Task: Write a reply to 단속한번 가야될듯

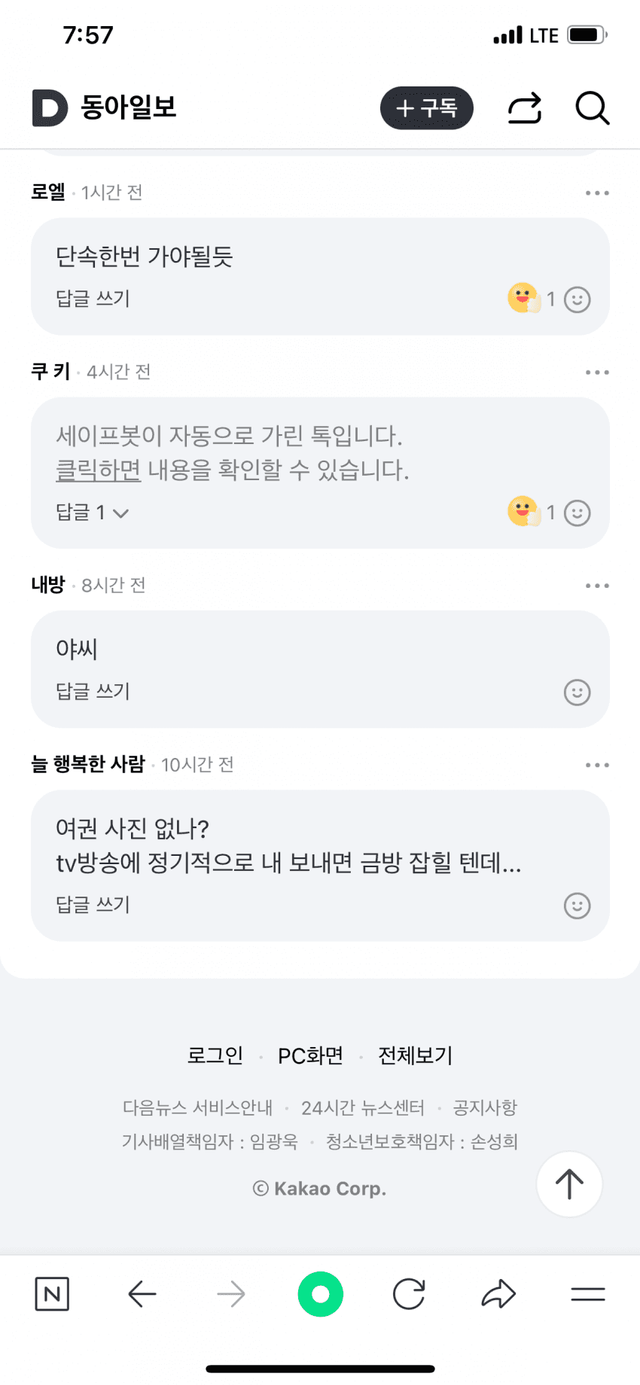Action: point(93,298)
